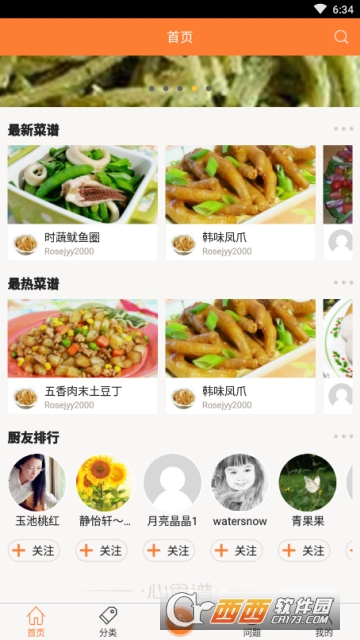Open the 时蔬鱿鱼圈 recipe card
The image size is (360, 640).
point(82,202)
